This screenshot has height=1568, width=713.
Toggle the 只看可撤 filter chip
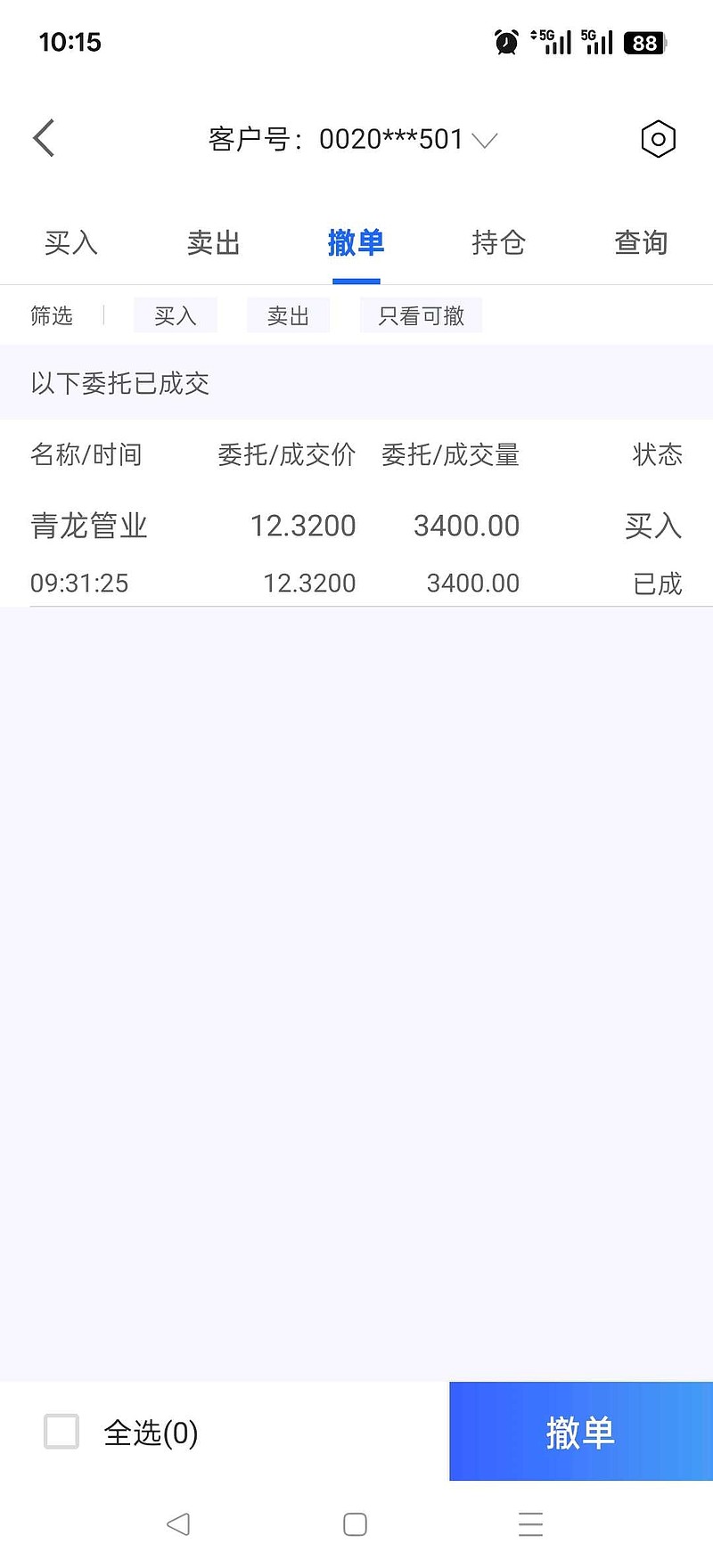point(421,315)
